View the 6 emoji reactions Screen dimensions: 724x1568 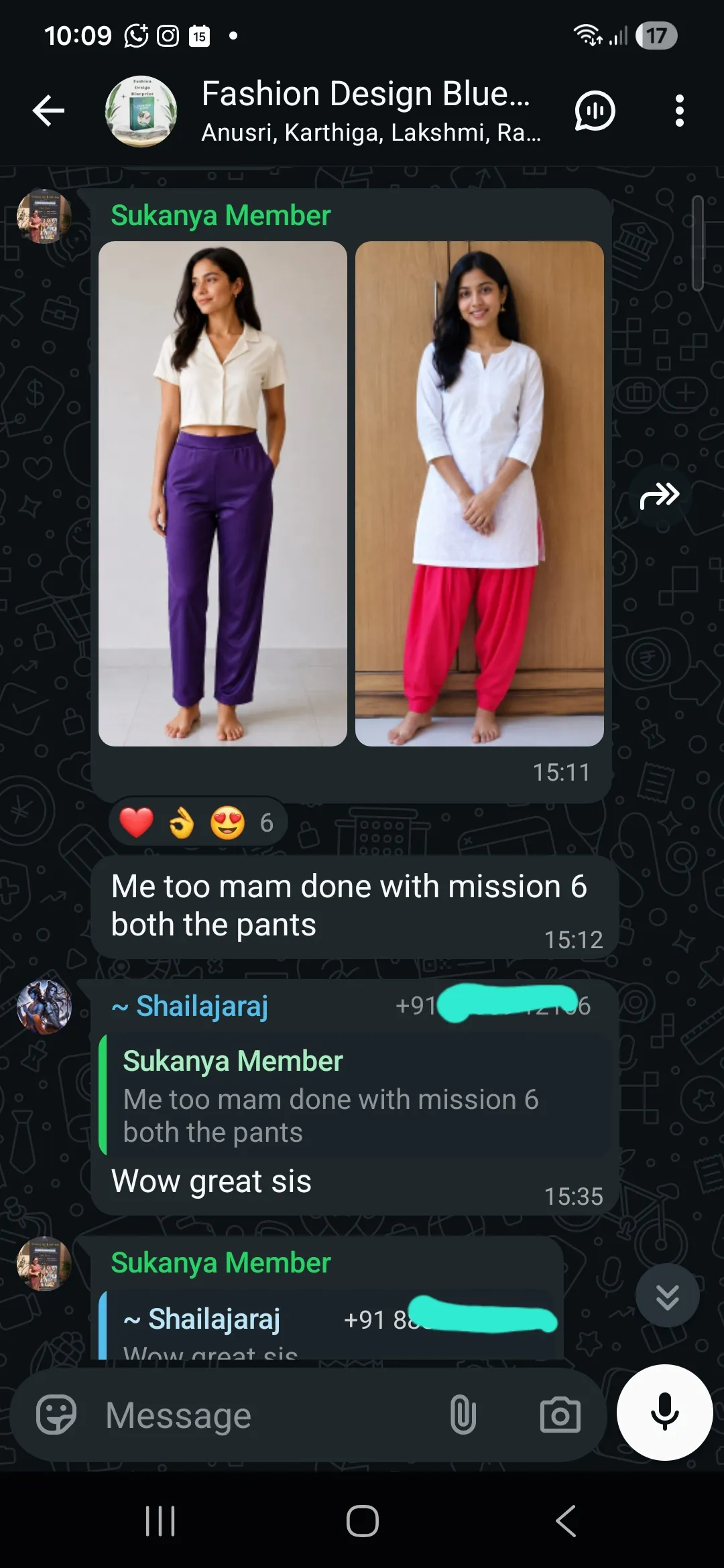coord(198,822)
